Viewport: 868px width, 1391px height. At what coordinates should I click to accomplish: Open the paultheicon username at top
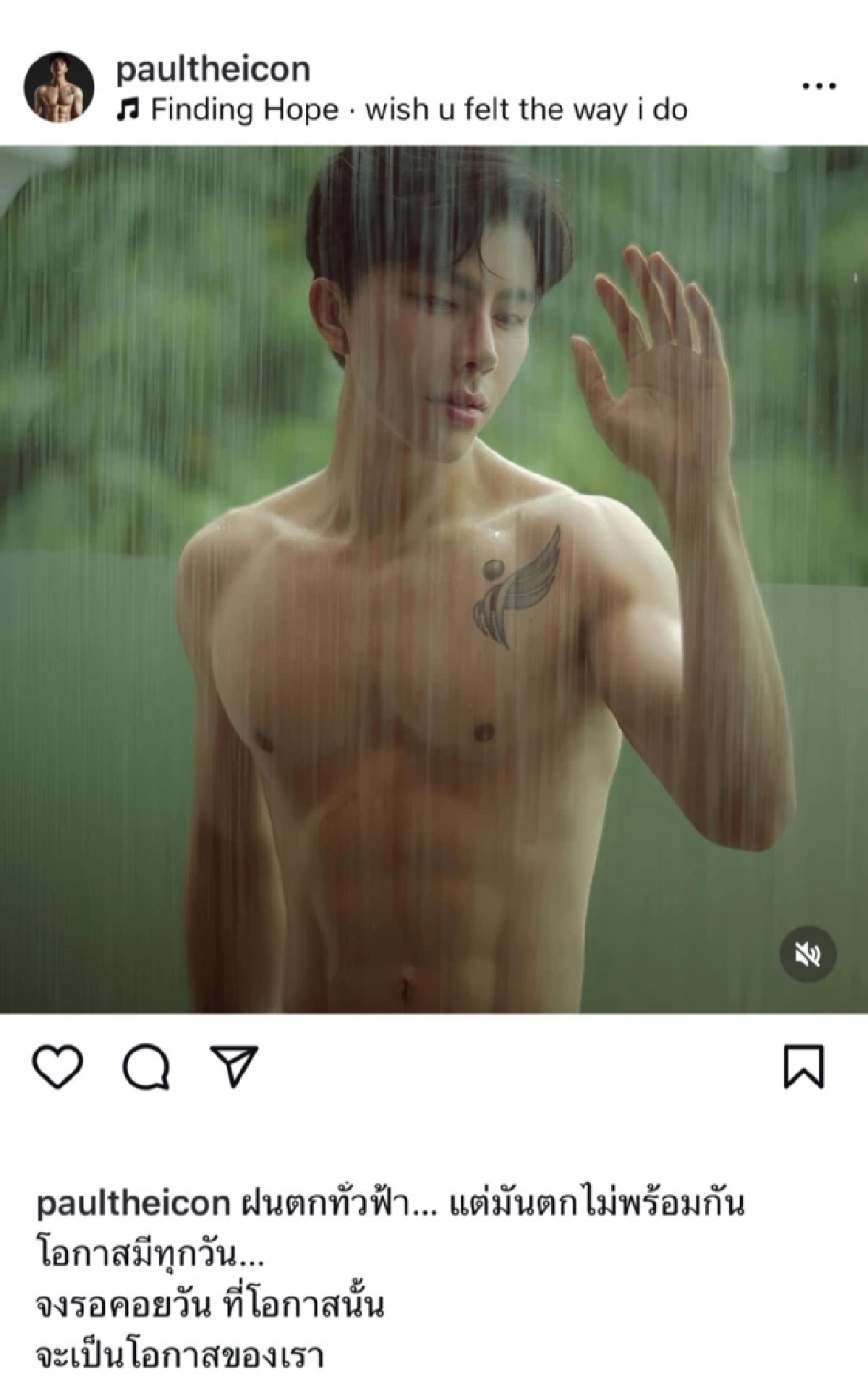click(x=213, y=69)
